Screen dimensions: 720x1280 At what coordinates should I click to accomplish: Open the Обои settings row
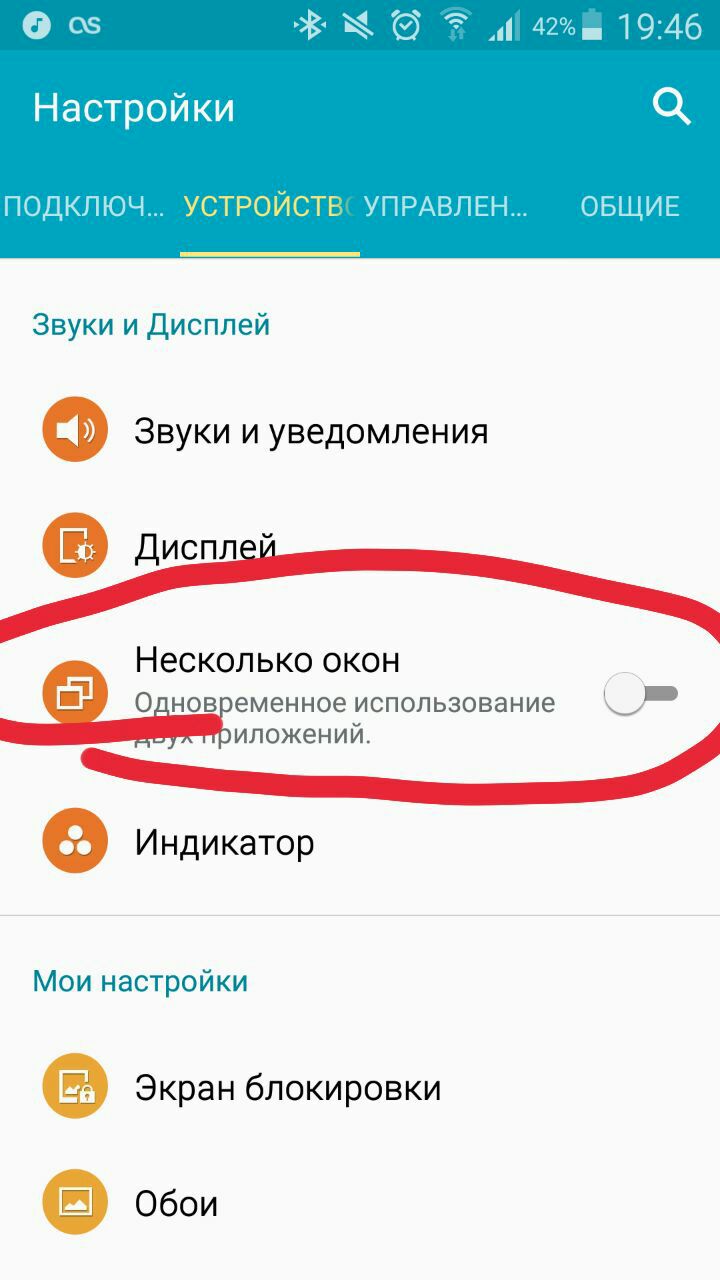pos(360,1202)
